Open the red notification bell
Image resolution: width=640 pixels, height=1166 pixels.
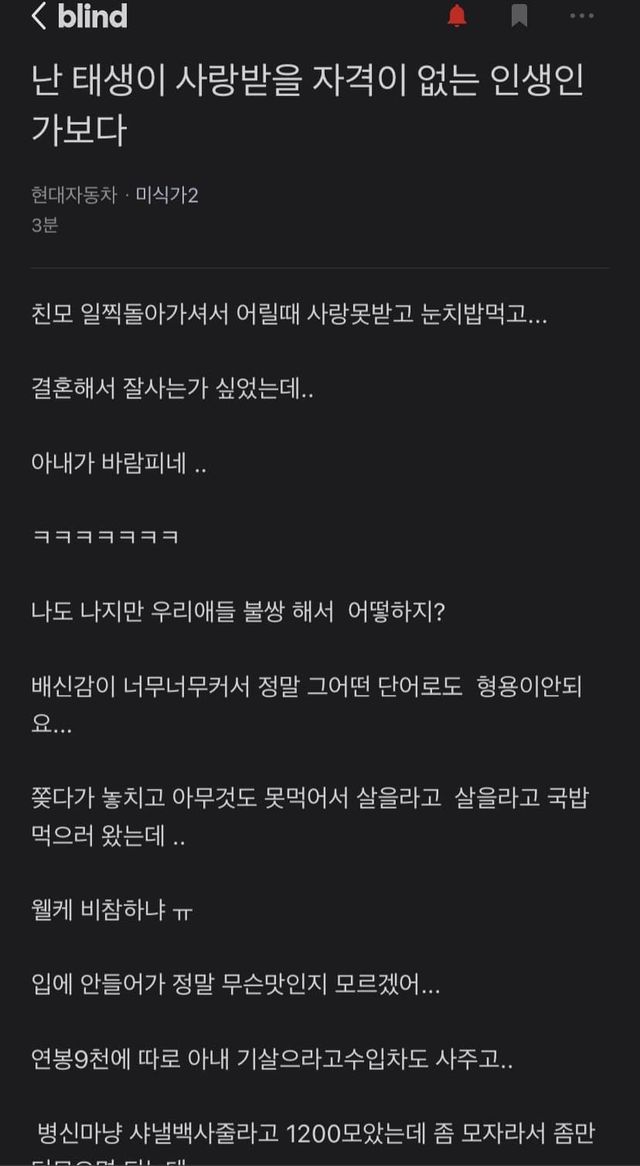point(457,16)
